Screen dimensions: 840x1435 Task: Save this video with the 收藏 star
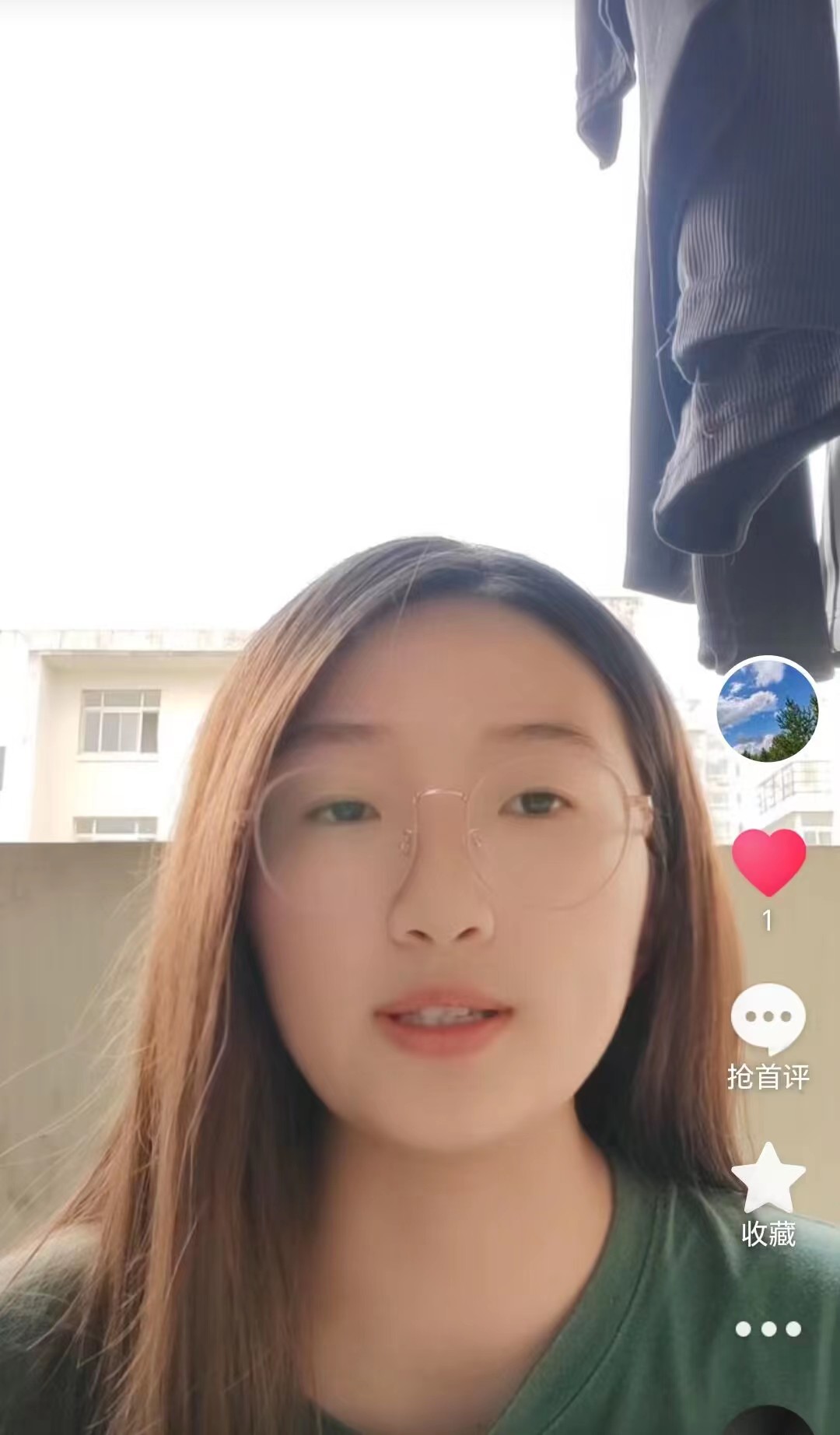pyautogui.click(x=768, y=1180)
